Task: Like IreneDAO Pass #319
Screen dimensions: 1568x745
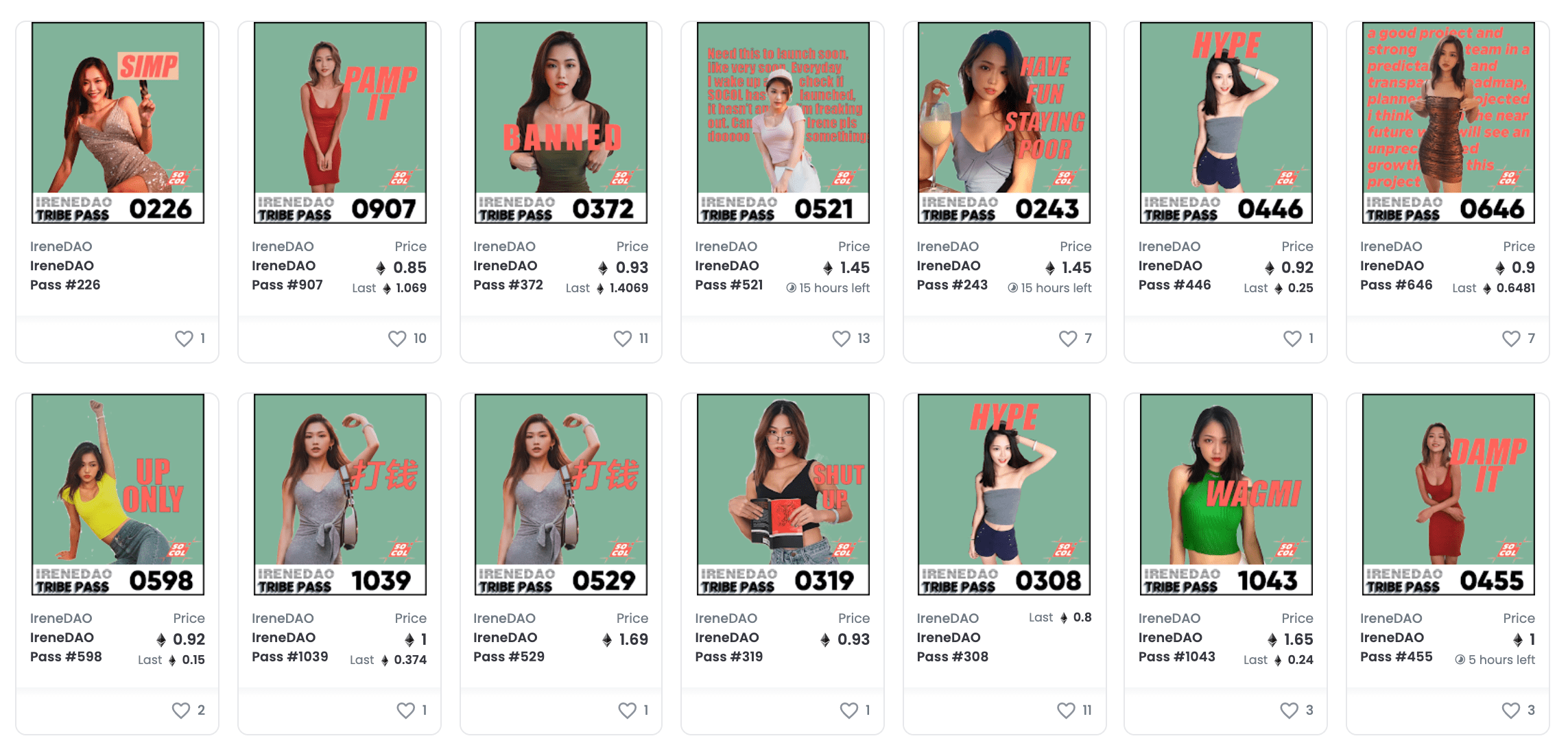Action: click(849, 710)
